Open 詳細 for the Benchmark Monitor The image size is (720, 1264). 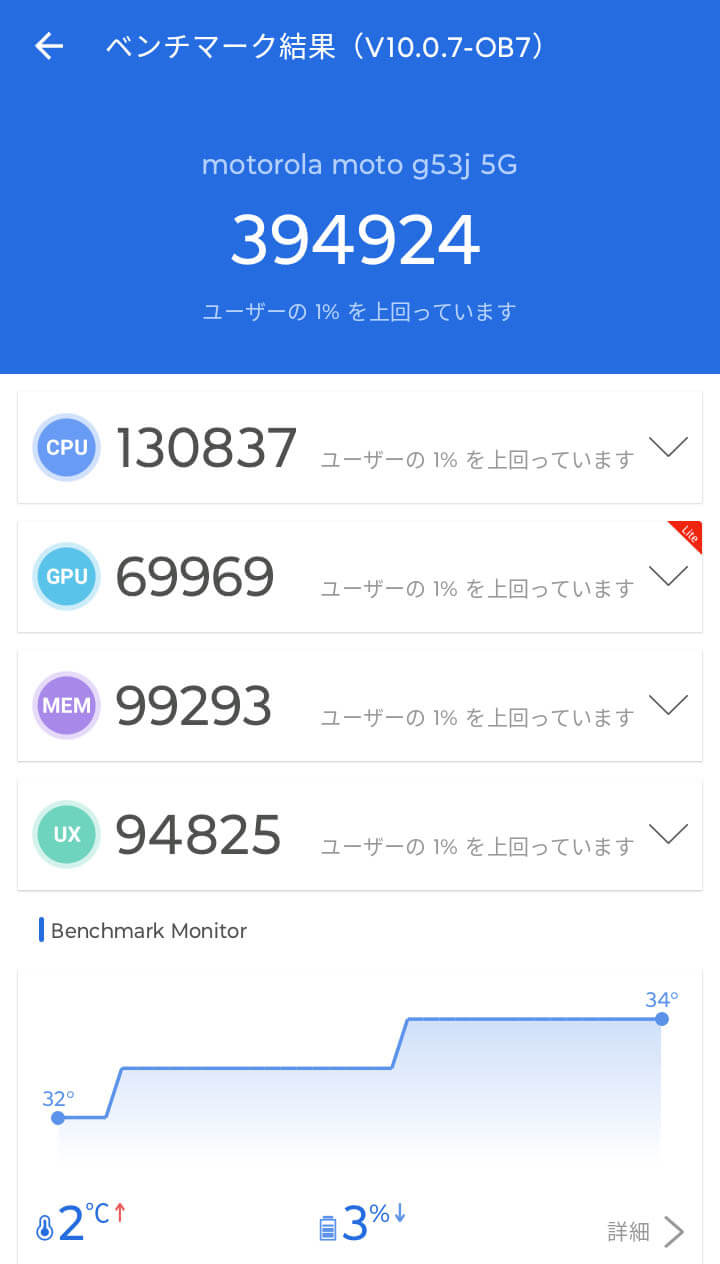tap(646, 1231)
